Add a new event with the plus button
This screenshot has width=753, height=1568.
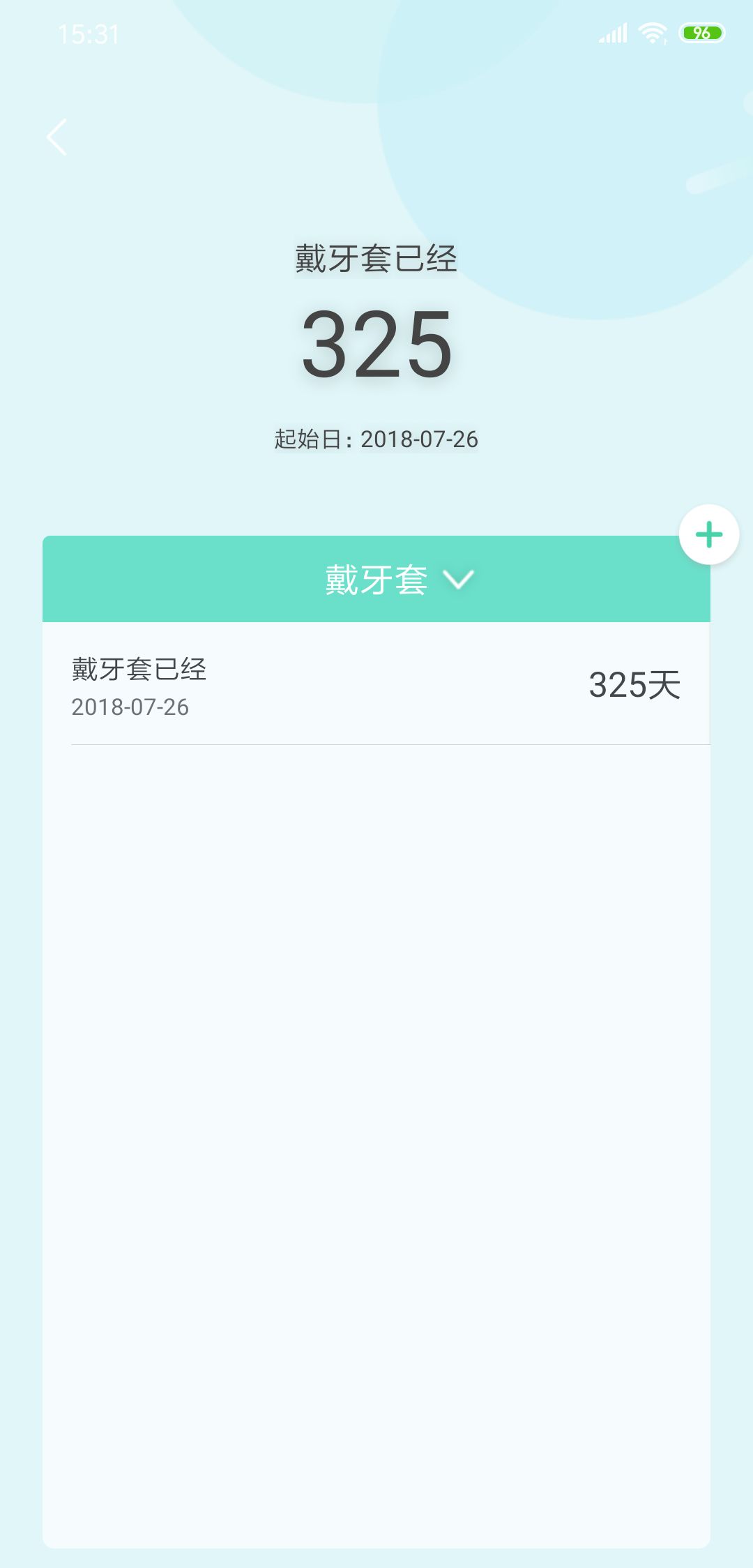[x=708, y=535]
